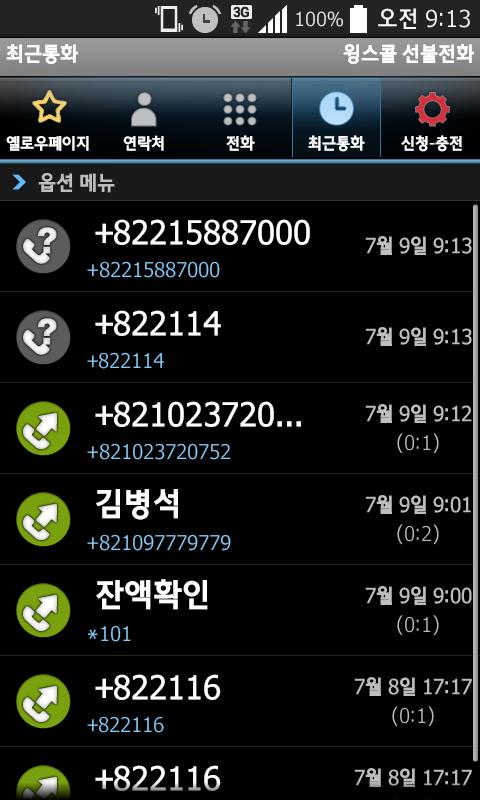Tap the call to +821023720752
This screenshot has height=800, width=480.
237,428
